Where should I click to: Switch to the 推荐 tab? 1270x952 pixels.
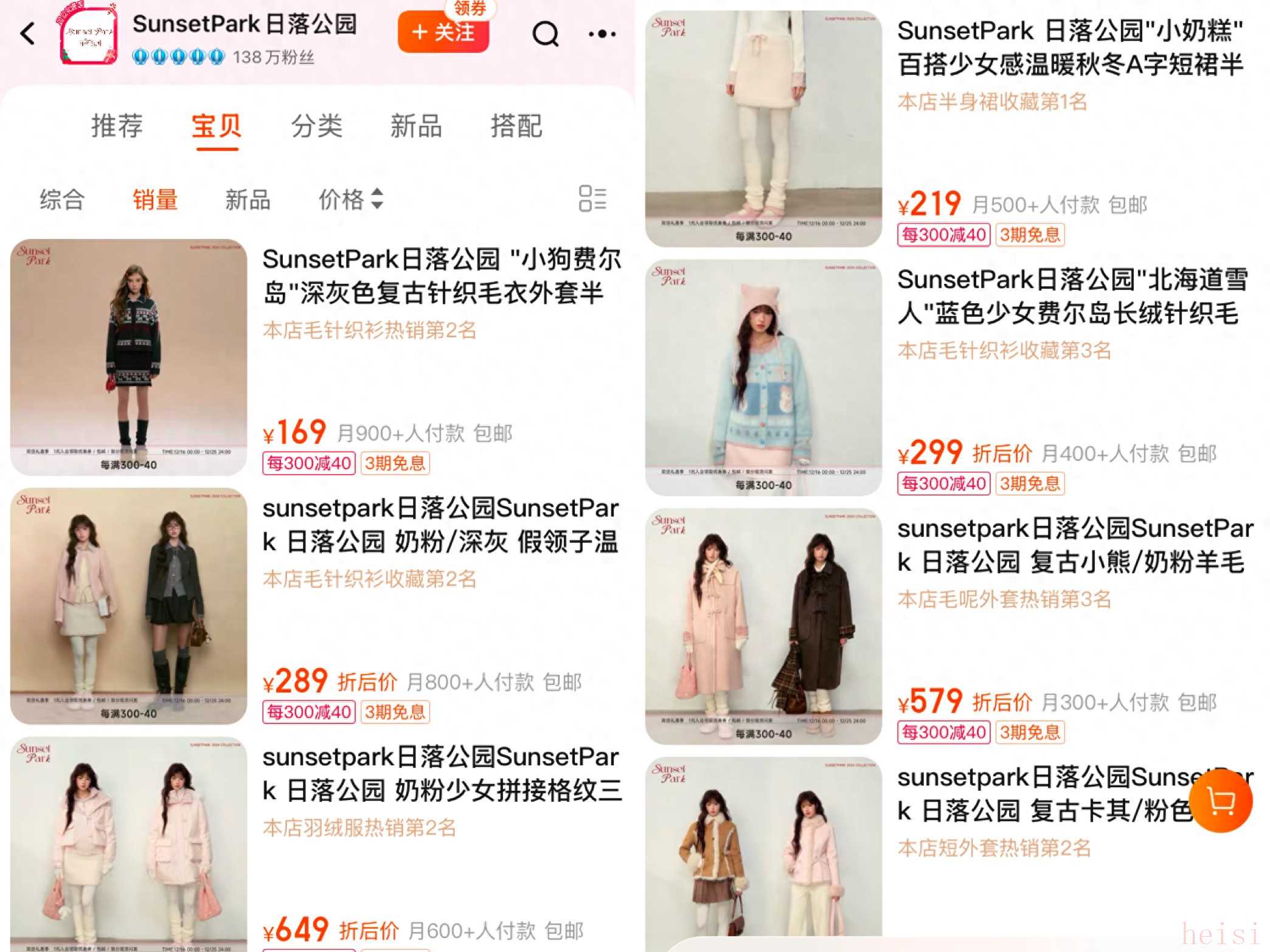(x=117, y=126)
